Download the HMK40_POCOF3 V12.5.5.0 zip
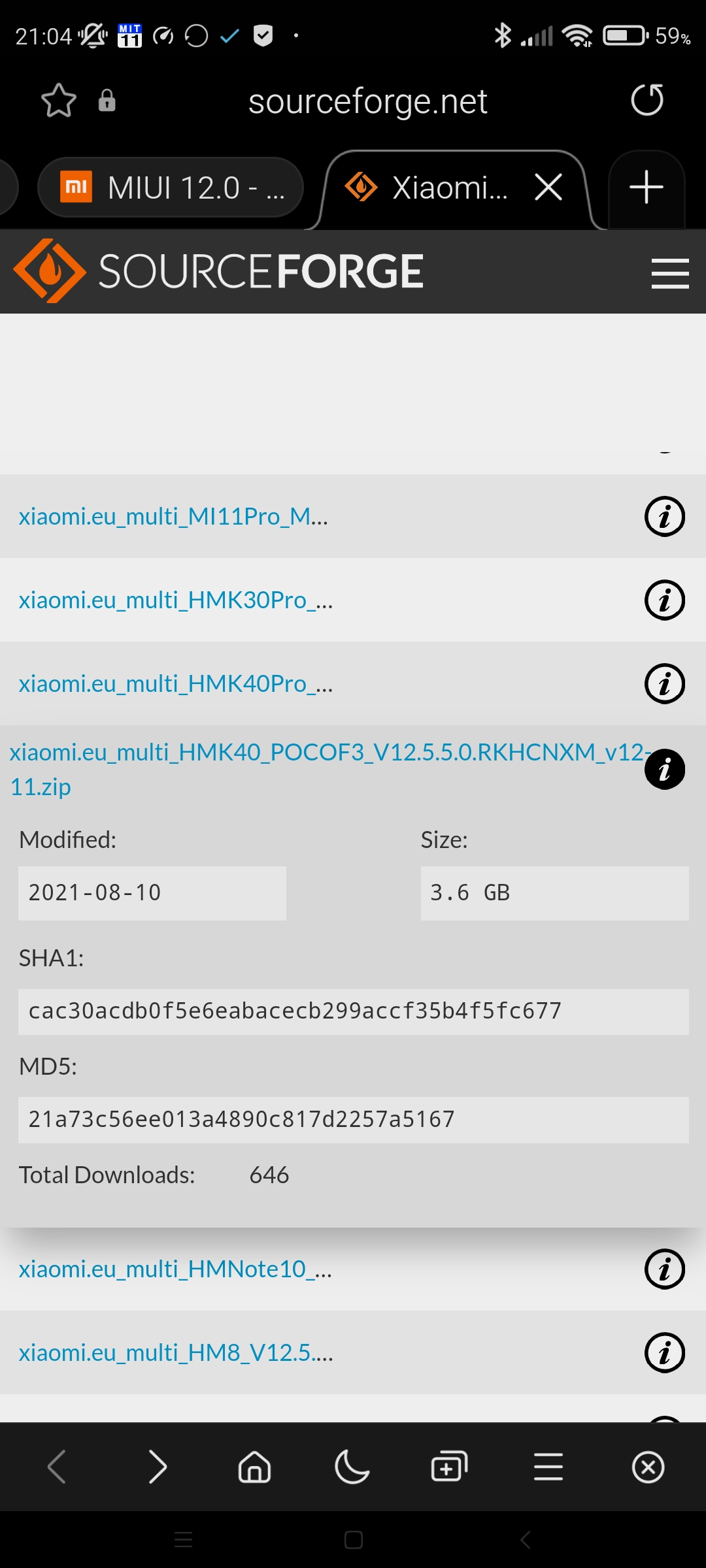The width and height of the screenshot is (706, 1568). tap(330, 769)
